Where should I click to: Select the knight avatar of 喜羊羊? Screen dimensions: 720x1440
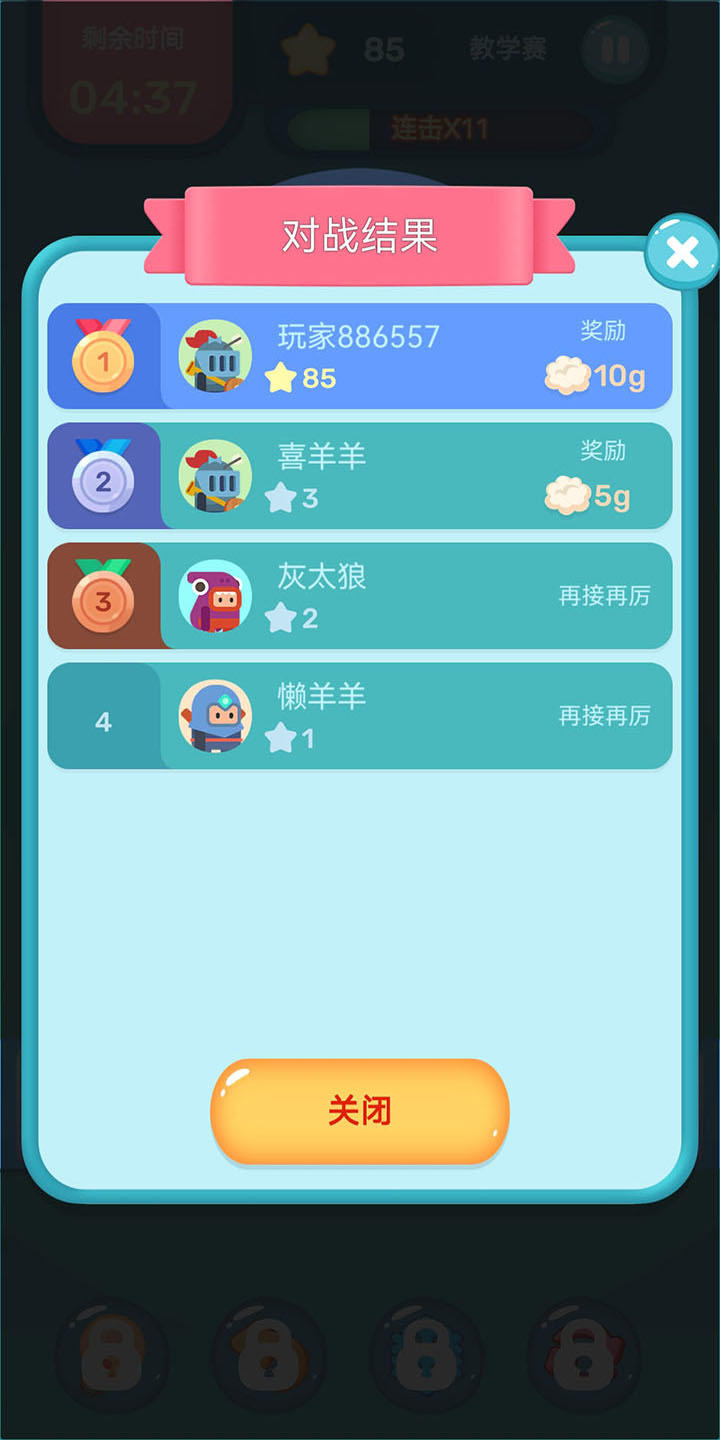click(x=215, y=475)
